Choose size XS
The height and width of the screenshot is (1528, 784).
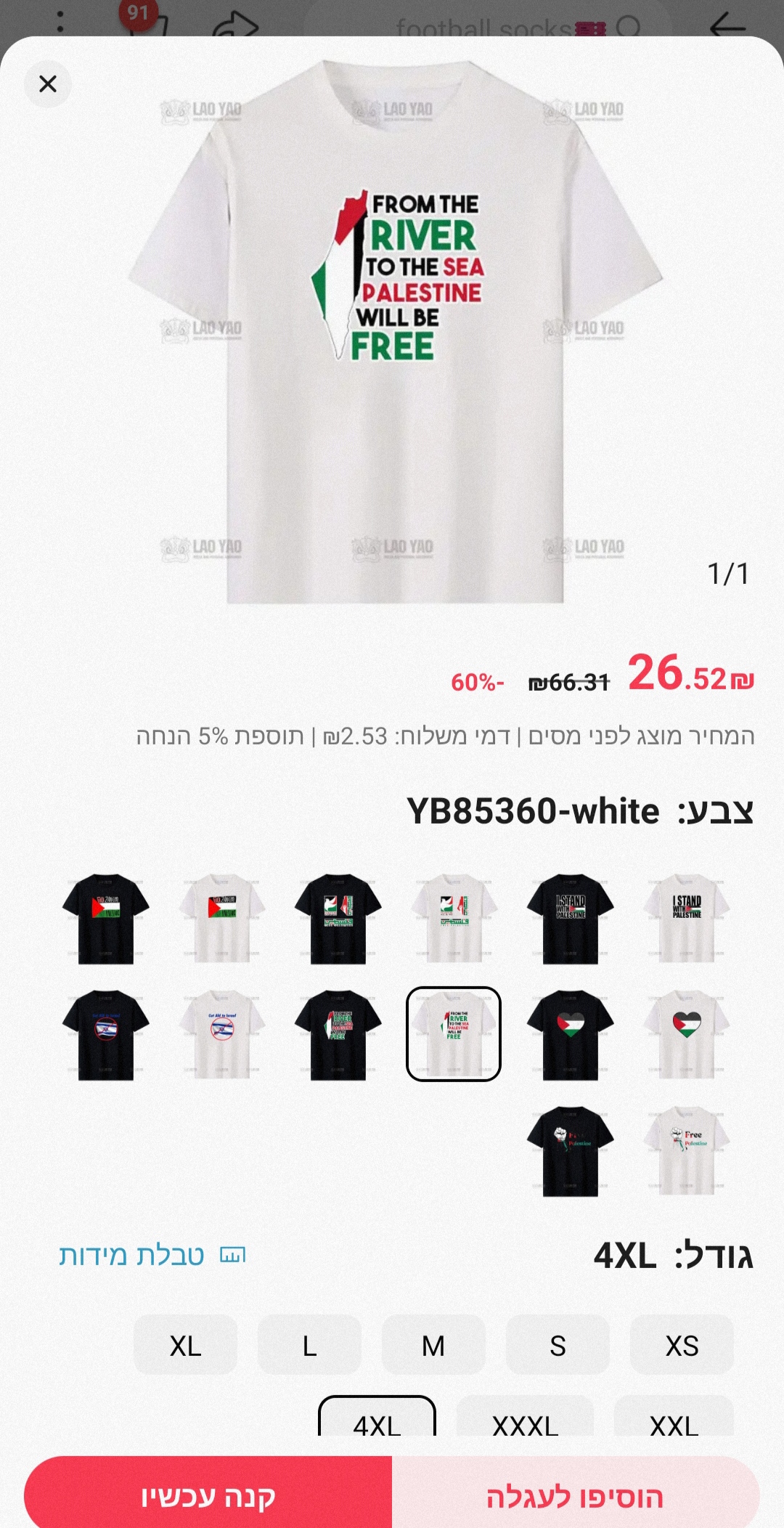[682, 1346]
